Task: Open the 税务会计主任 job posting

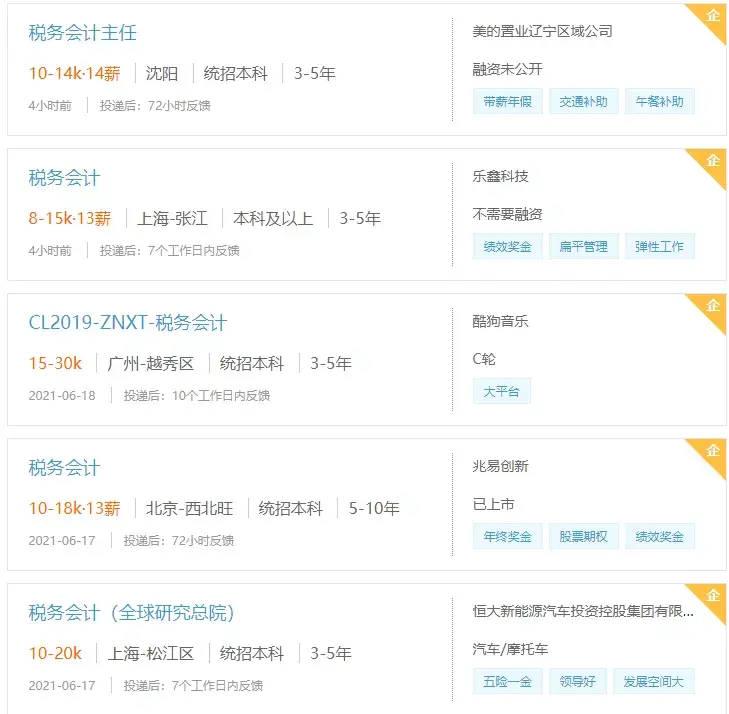Action: point(83,33)
